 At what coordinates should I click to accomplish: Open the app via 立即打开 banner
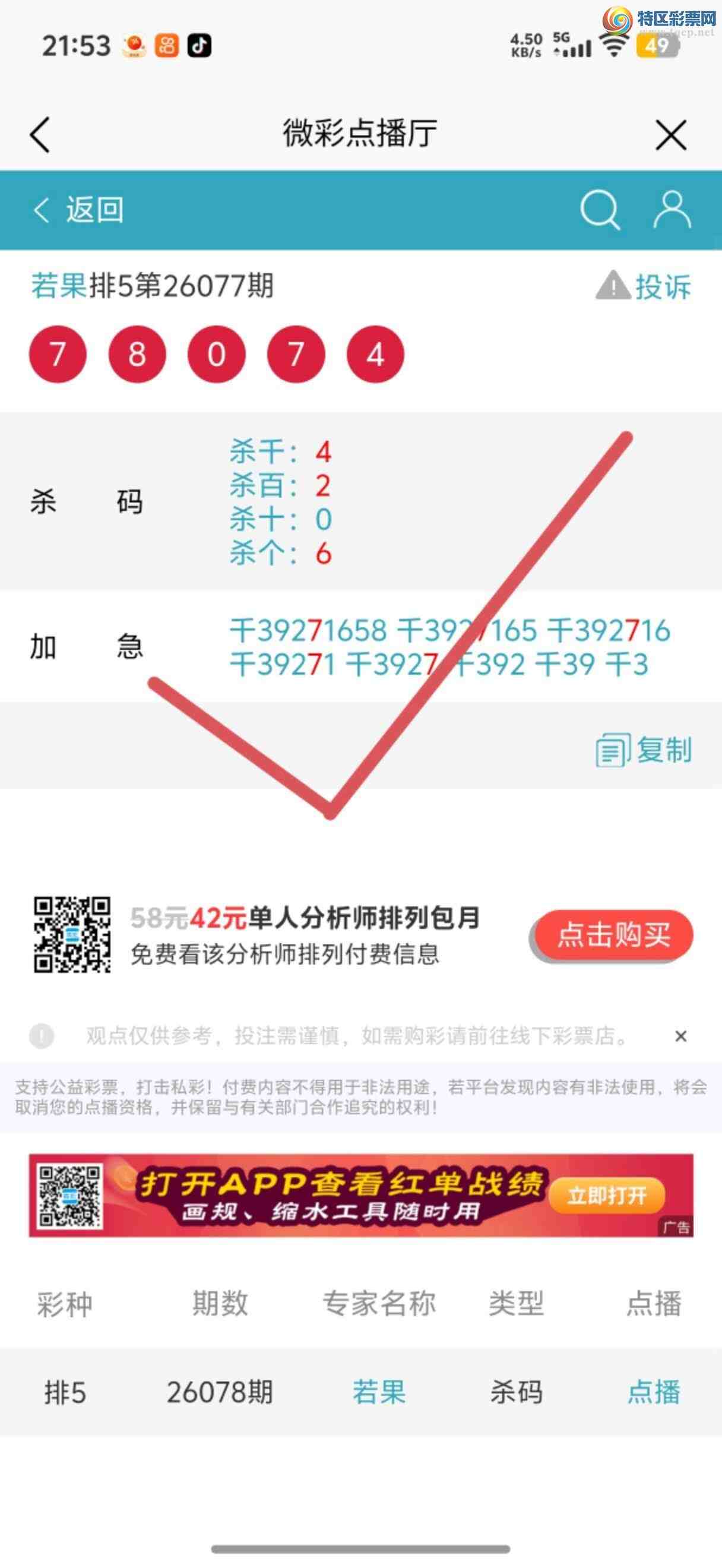(606, 1196)
